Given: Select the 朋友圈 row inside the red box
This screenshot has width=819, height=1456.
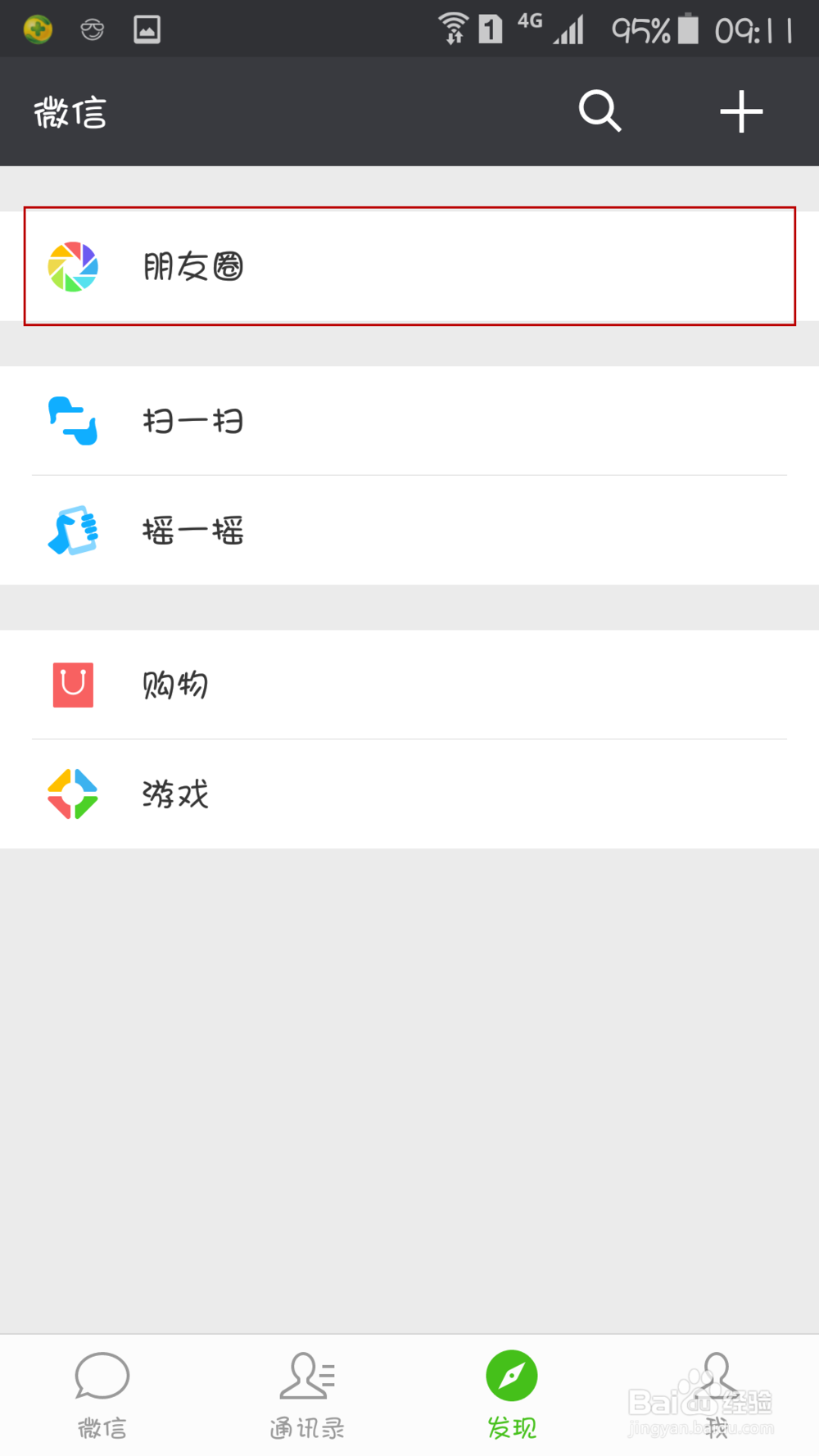Looking at the screenshot, I should [x=193, y=266].
